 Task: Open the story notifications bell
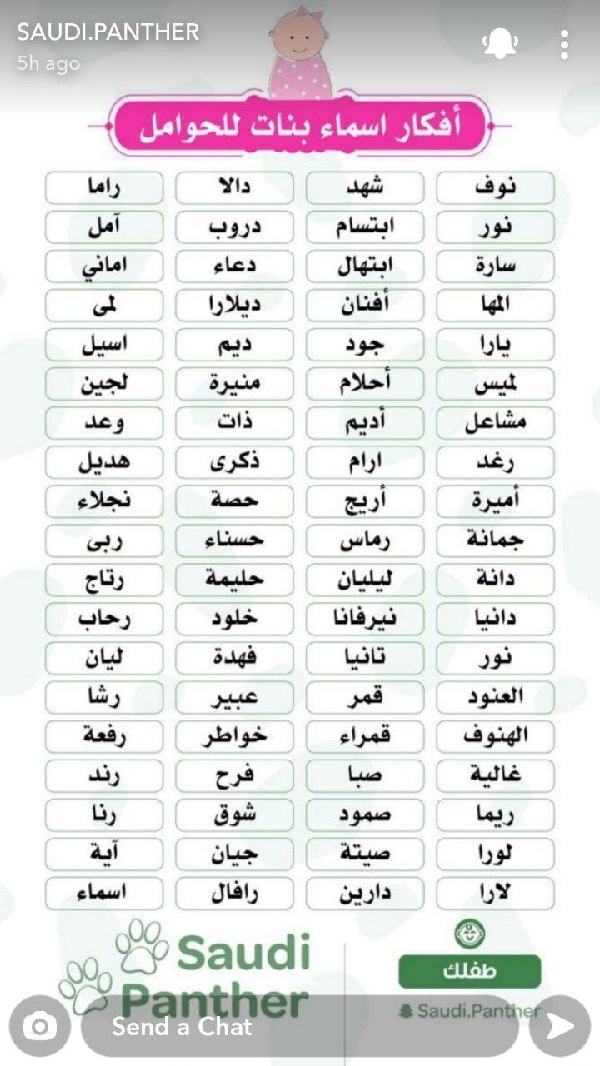pos(499,44)
